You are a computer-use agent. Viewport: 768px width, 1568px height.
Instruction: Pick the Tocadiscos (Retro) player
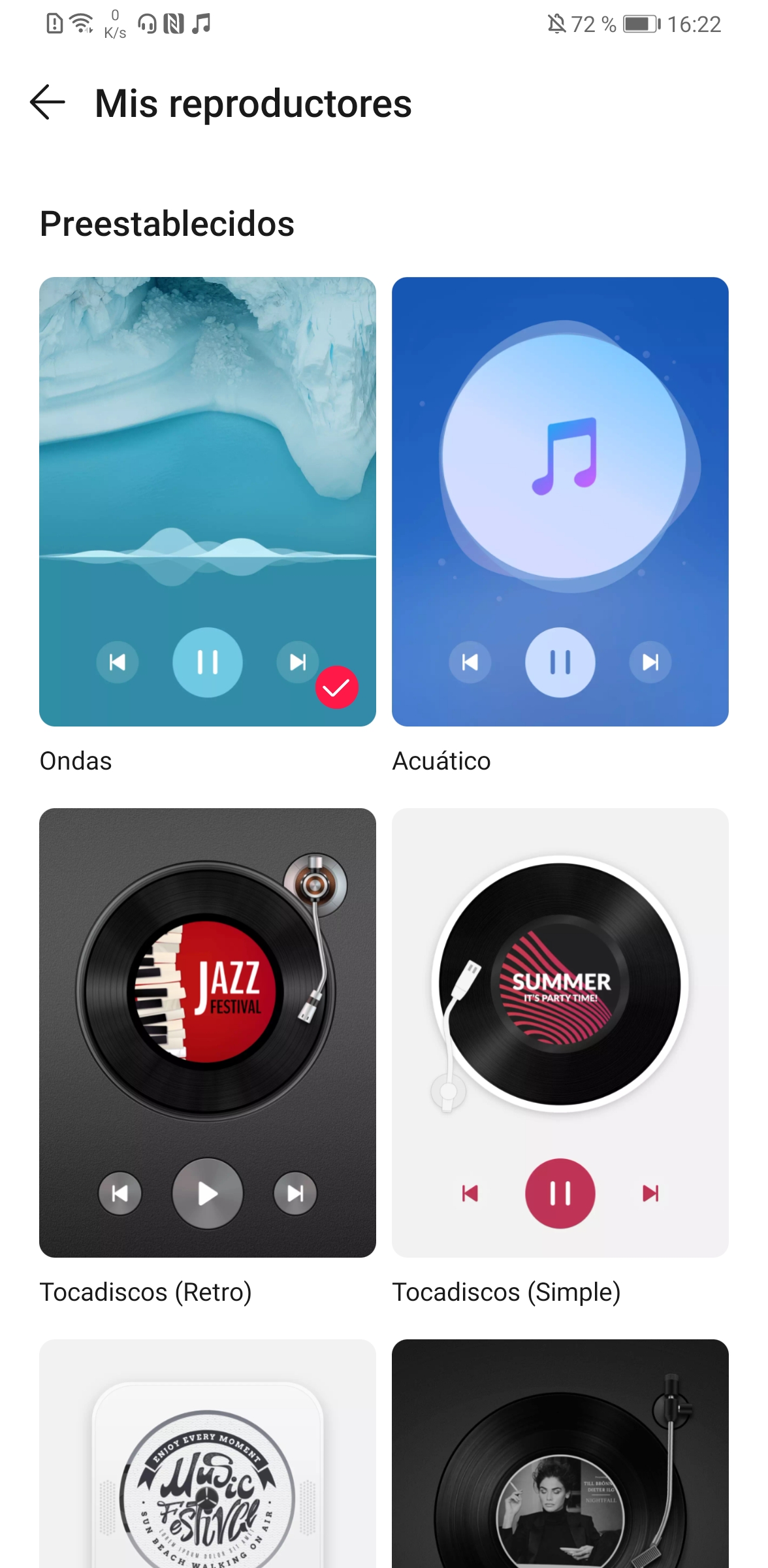point(207,1032)
